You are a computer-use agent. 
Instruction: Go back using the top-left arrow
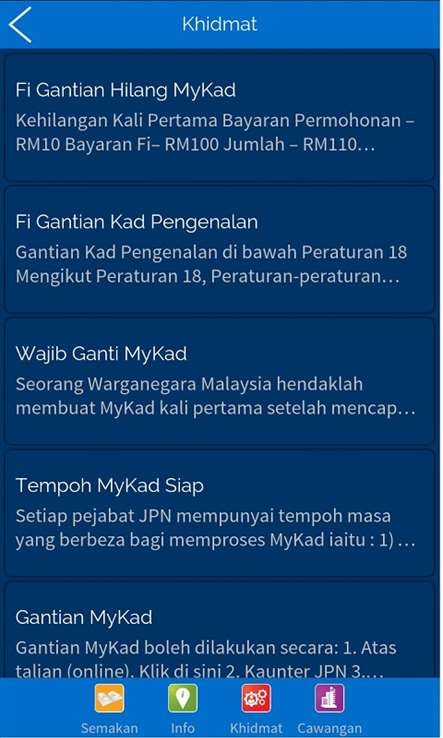[20, 24]
